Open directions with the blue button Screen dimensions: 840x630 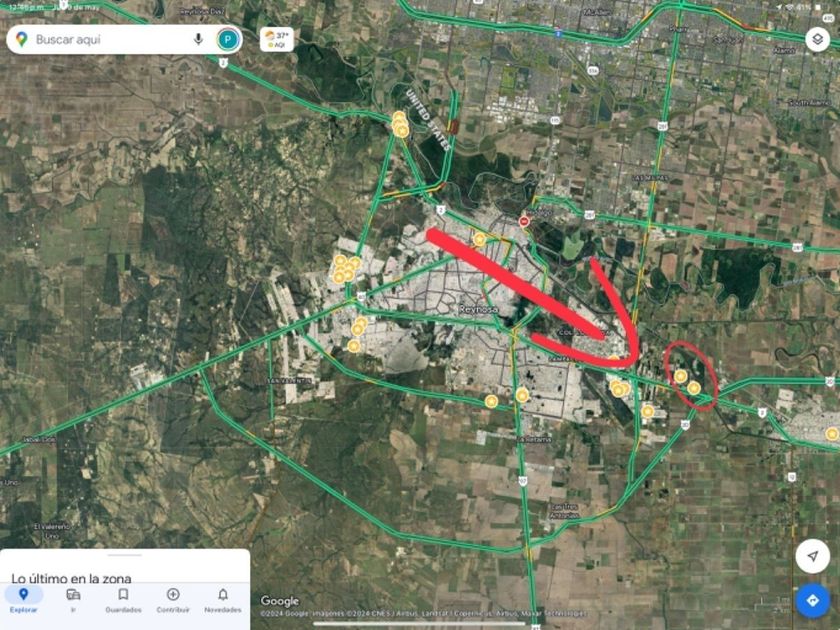(x=813, y=601)
